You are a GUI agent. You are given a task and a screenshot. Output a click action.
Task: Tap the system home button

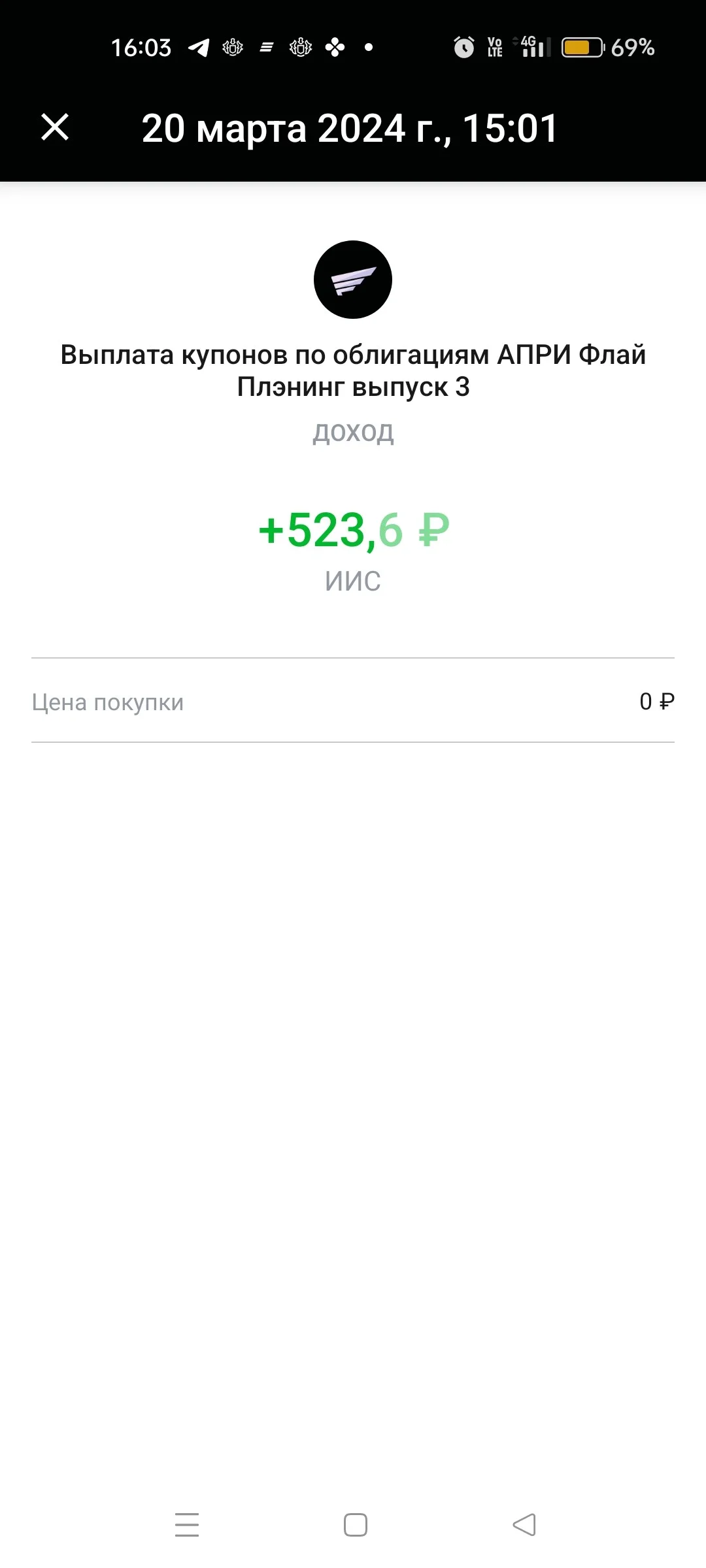tap(356, 1525)
